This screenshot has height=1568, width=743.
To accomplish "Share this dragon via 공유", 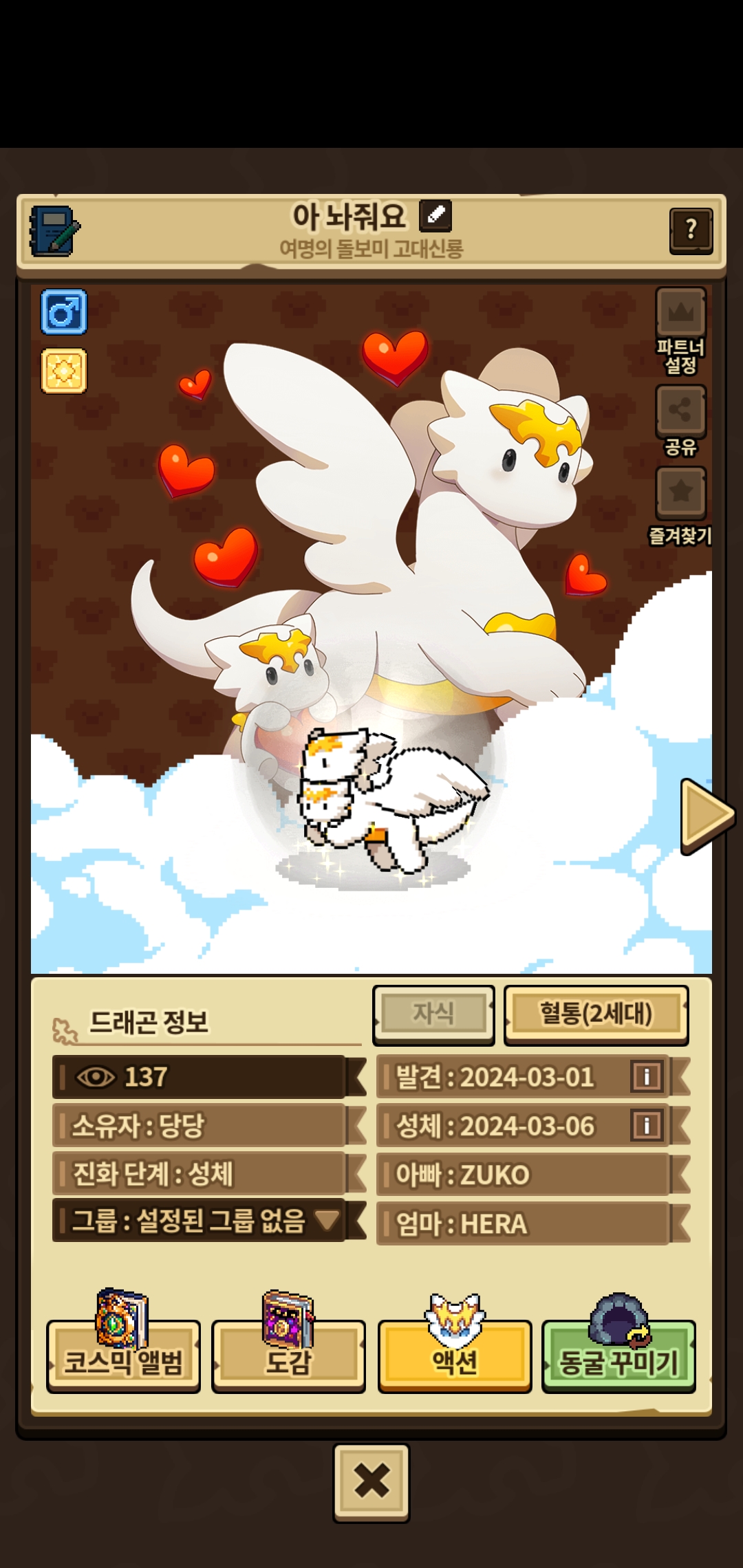I will click(x=680, y=411).
